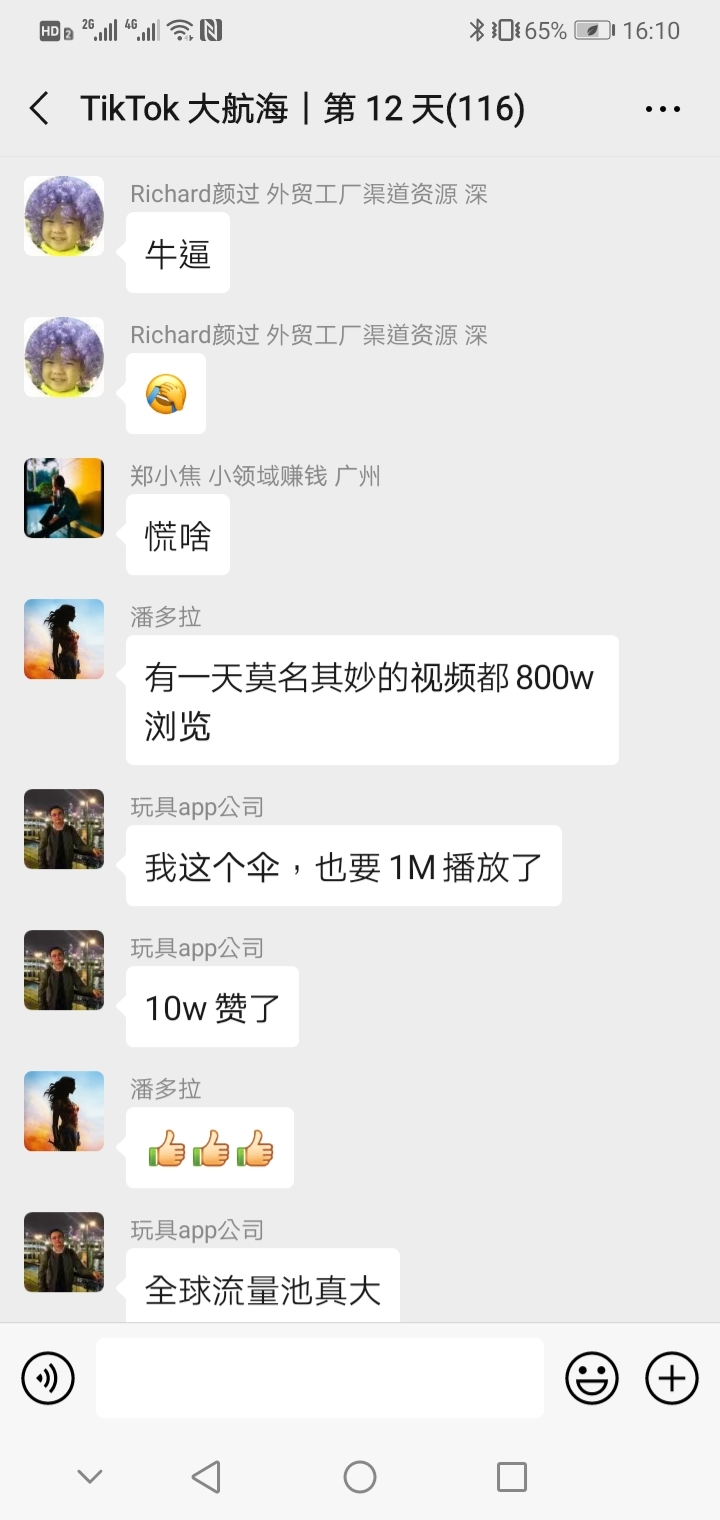The height and width of the screenshot is (1520, 720).
Task: Tap the system home button
Action: [x=360, y=1476]
